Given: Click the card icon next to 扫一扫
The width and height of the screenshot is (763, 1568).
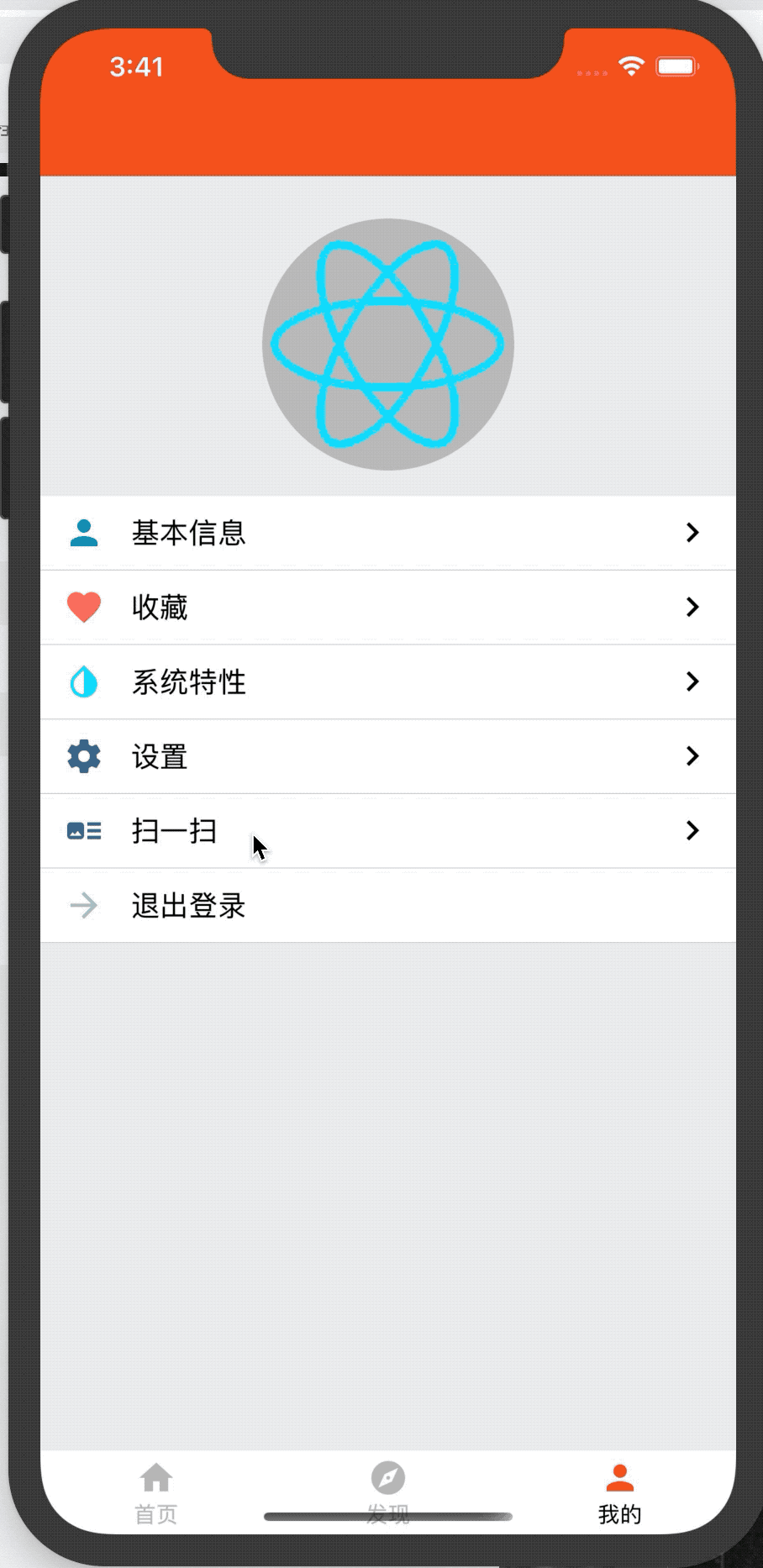Looking at the screenshot, I should 84,831.
